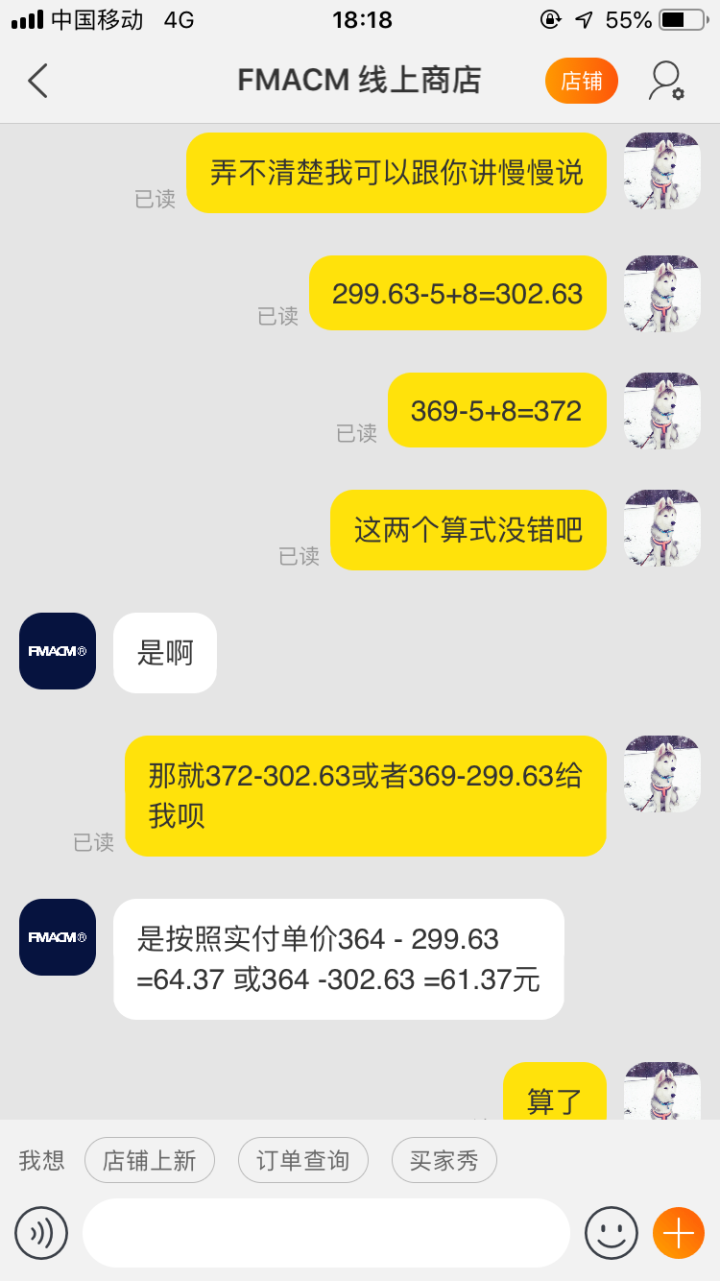
Task: Tap the FMACM avatar beside 是啊
Action: tap(58, 651)
